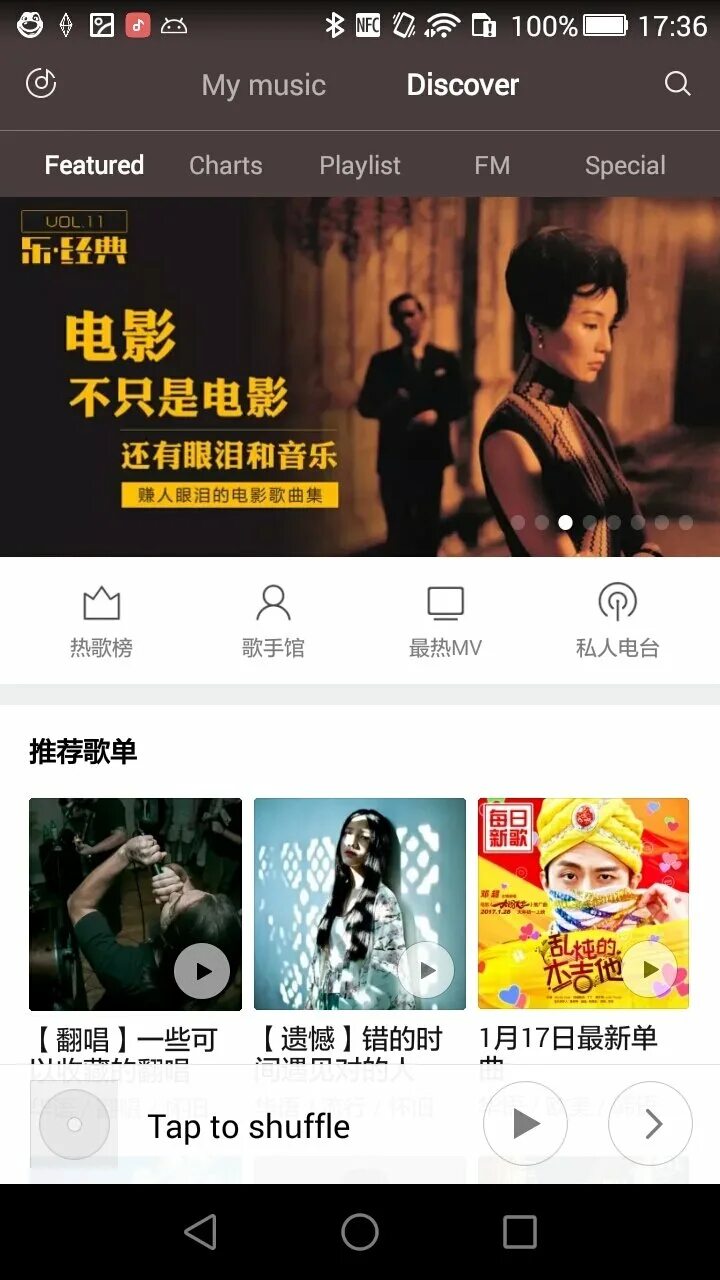
Task: Open the Playlist tab
Action: pos(360,165)
